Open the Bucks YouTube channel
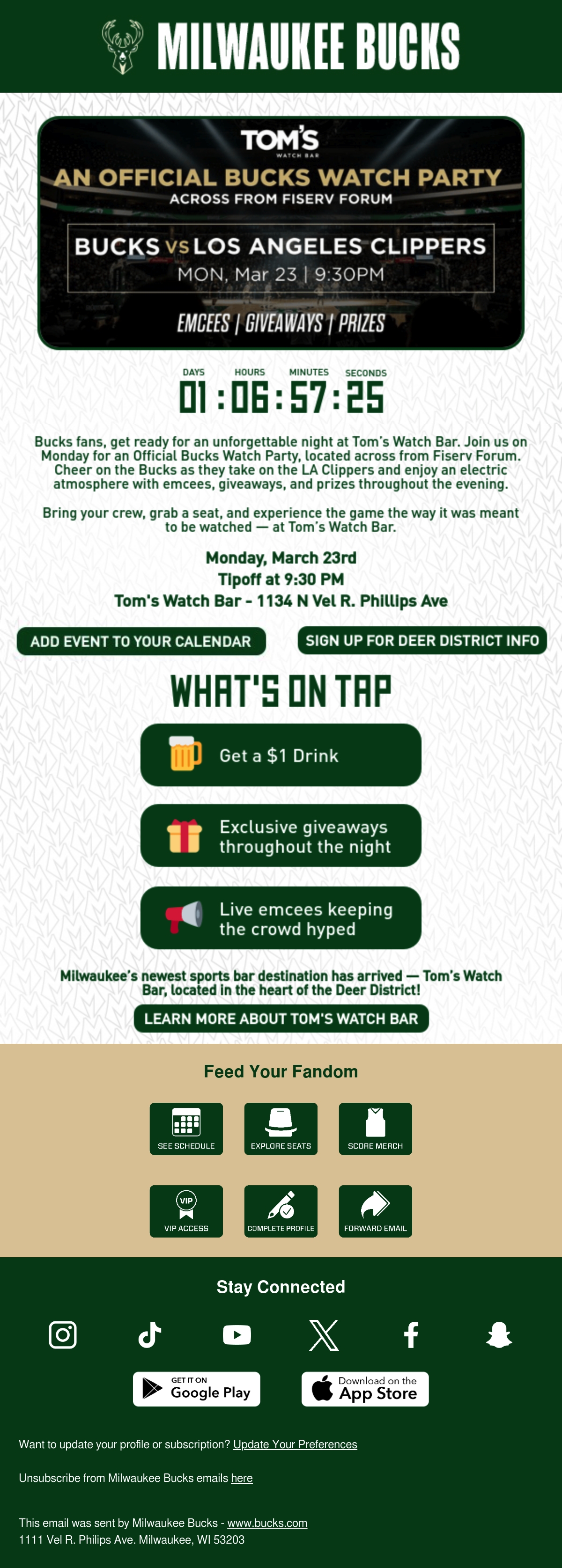The height and width of the screenshot is (1568, 562). pos(237,1335)
